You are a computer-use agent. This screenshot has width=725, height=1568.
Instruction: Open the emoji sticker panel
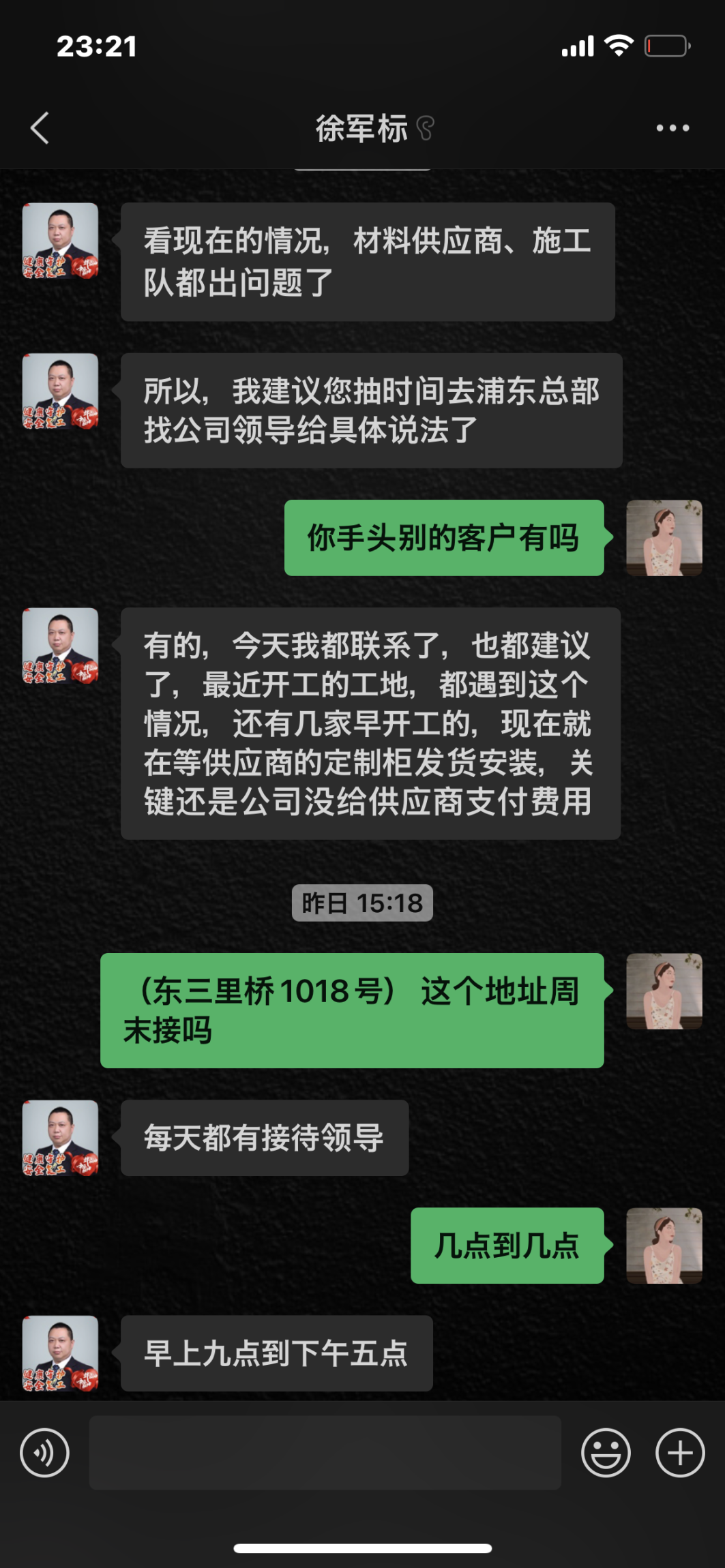click(606, 1453)
